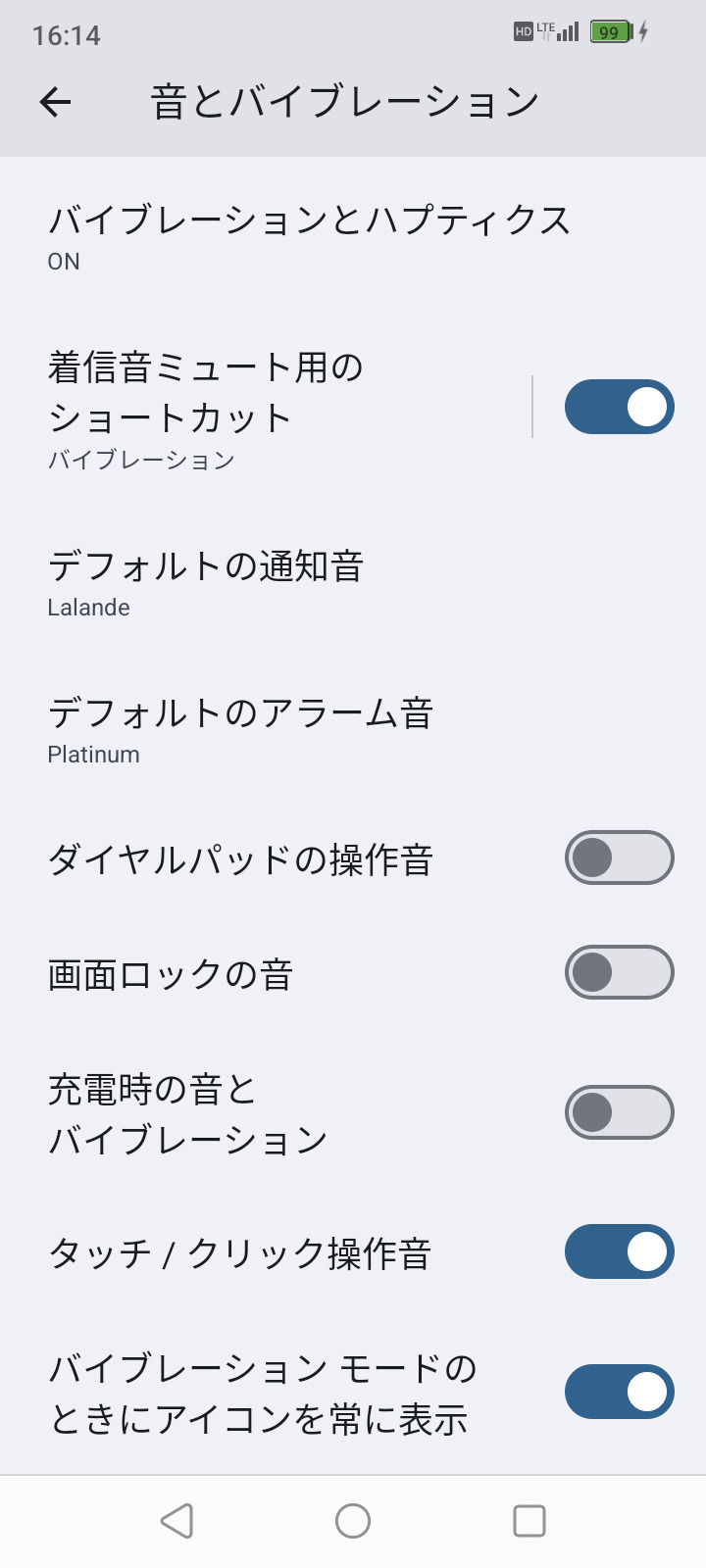Toggle off バイブレーション モードのときにアイコンを常に表示
This screenshot has height=1568, width=706.
619,1392
